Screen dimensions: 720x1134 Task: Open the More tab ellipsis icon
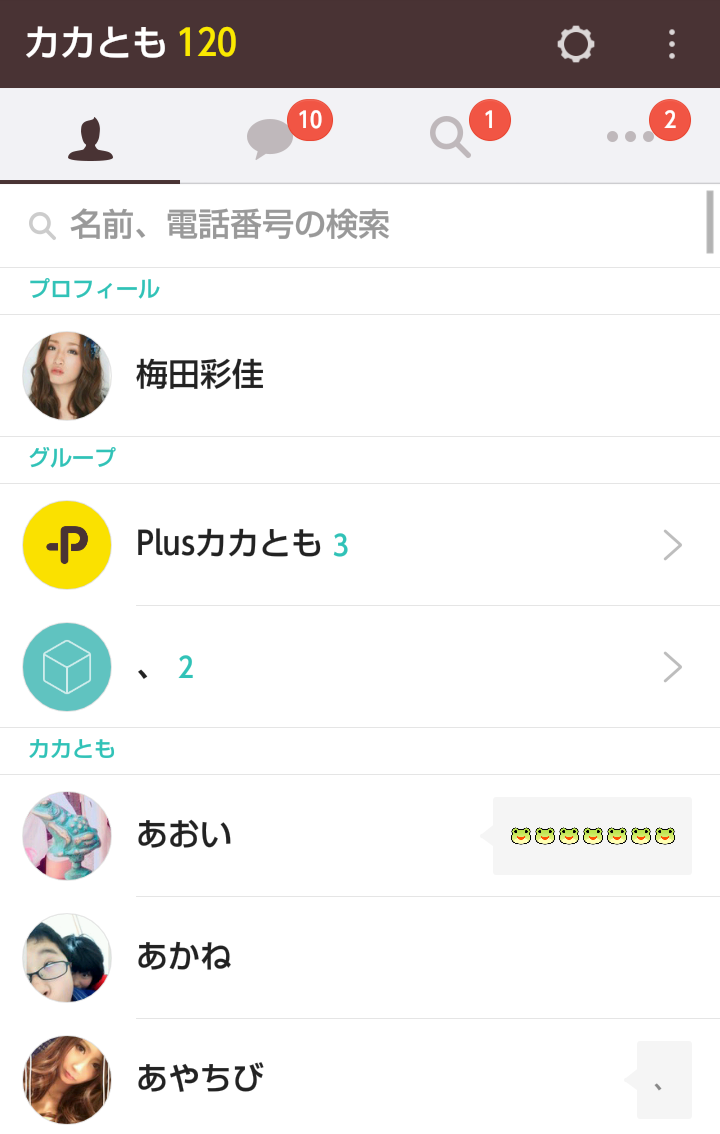tap(630, 138)
